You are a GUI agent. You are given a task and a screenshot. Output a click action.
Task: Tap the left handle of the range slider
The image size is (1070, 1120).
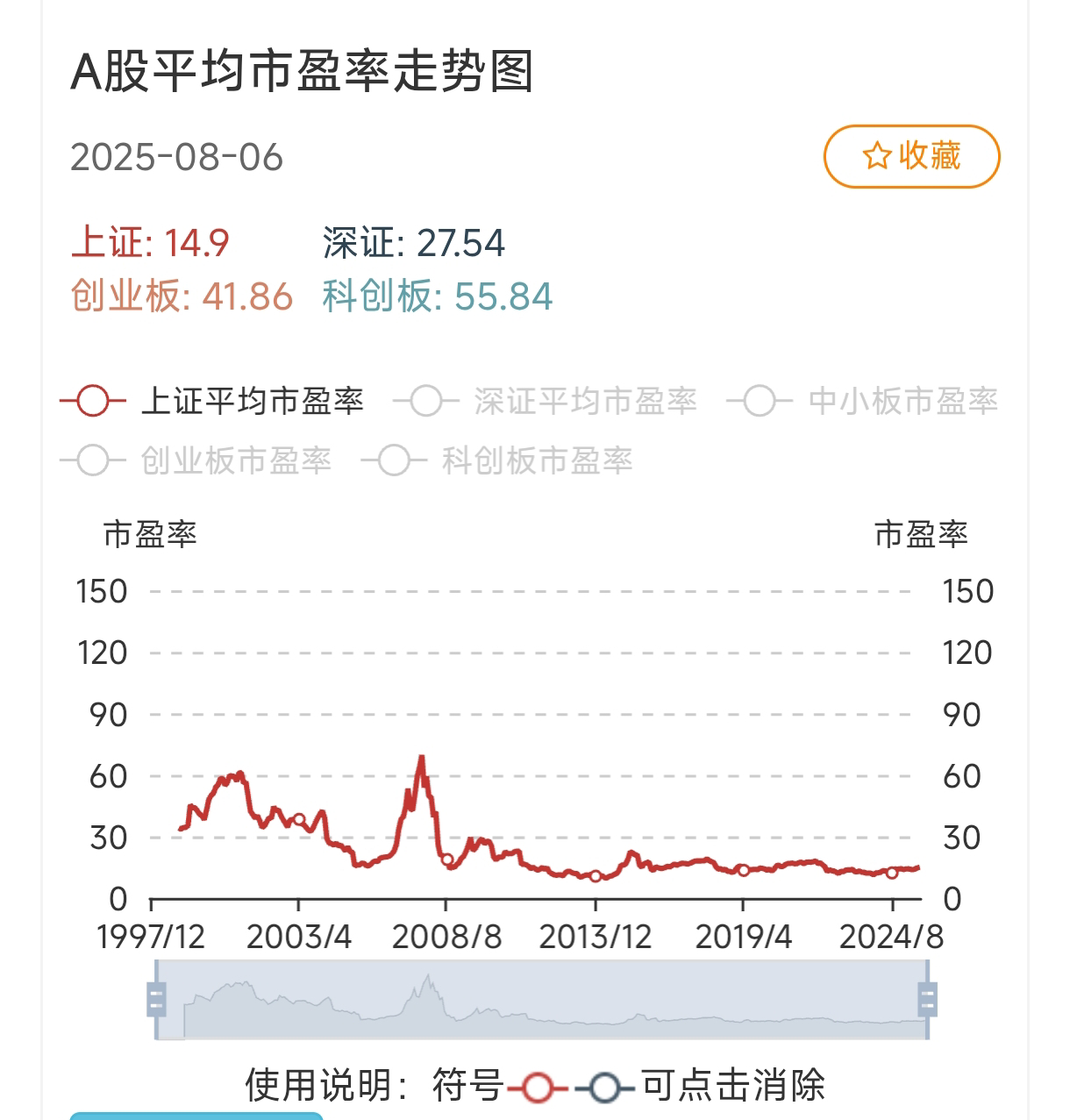(x=157, y=999)
